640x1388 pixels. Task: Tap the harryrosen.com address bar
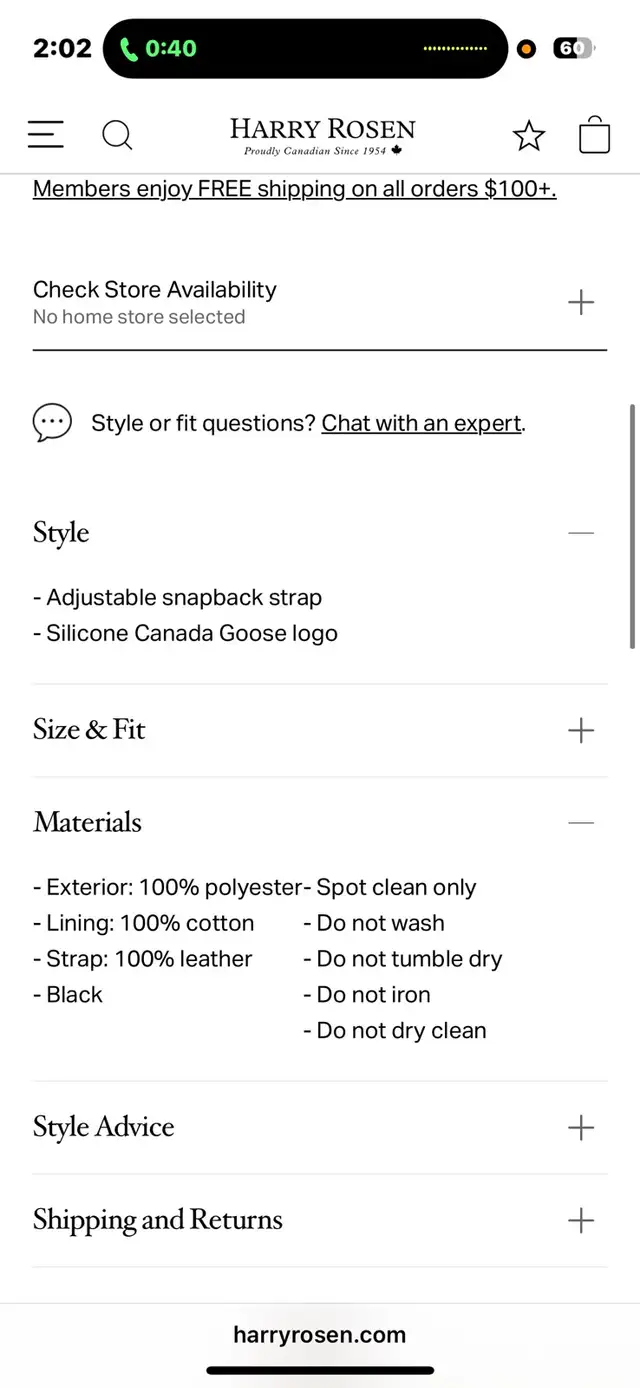coord(320,1334)
